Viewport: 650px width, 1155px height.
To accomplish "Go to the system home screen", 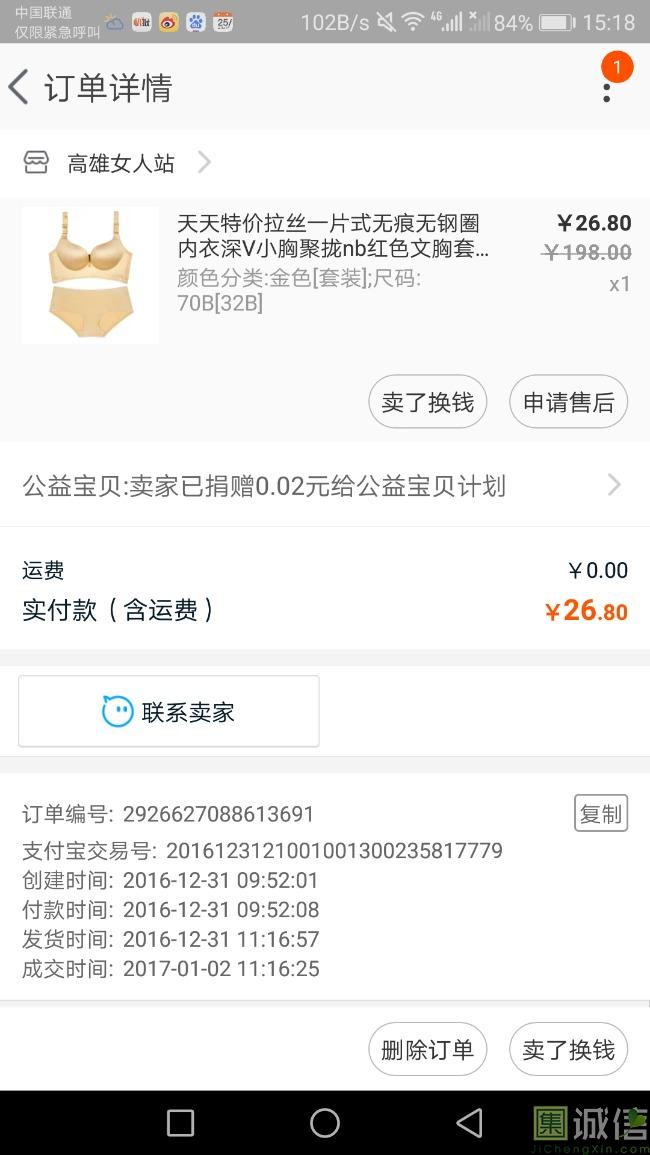I will point(325,1123).
